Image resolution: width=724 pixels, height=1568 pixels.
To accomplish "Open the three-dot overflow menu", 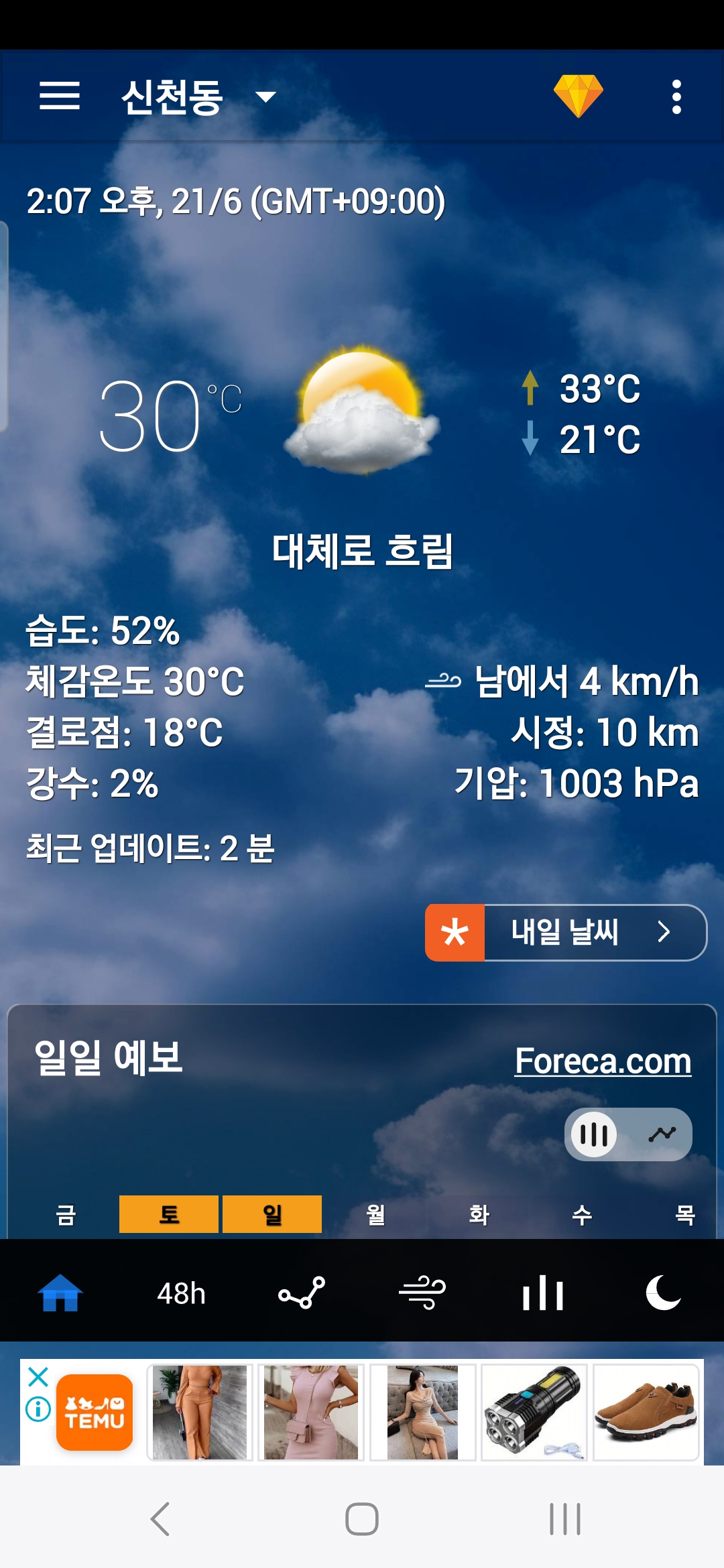I will (x=676, y=97).
